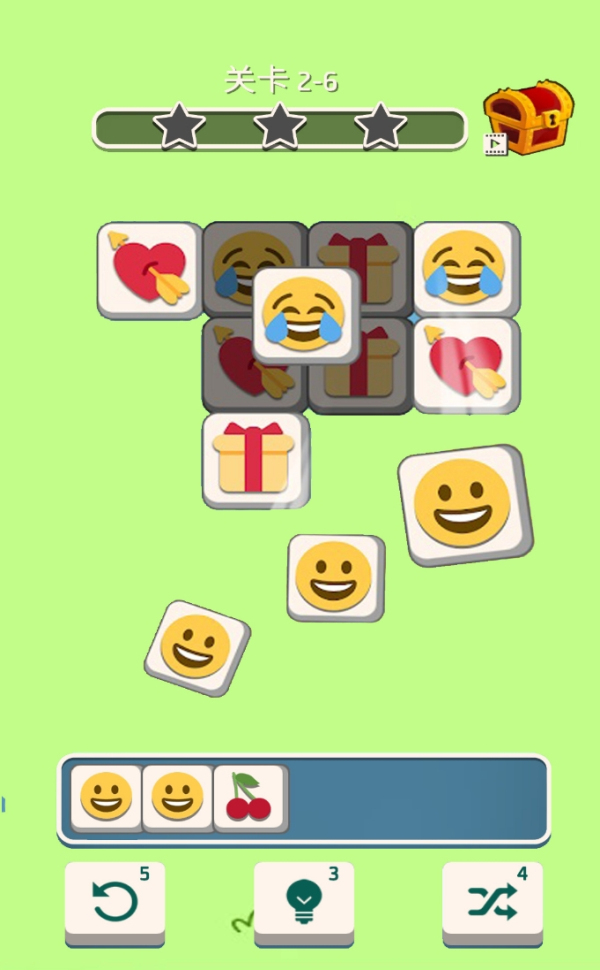This screenshot has height=970, width=600.
Task: Pick the ungreyed gift box tile
Action: (254, 459)
